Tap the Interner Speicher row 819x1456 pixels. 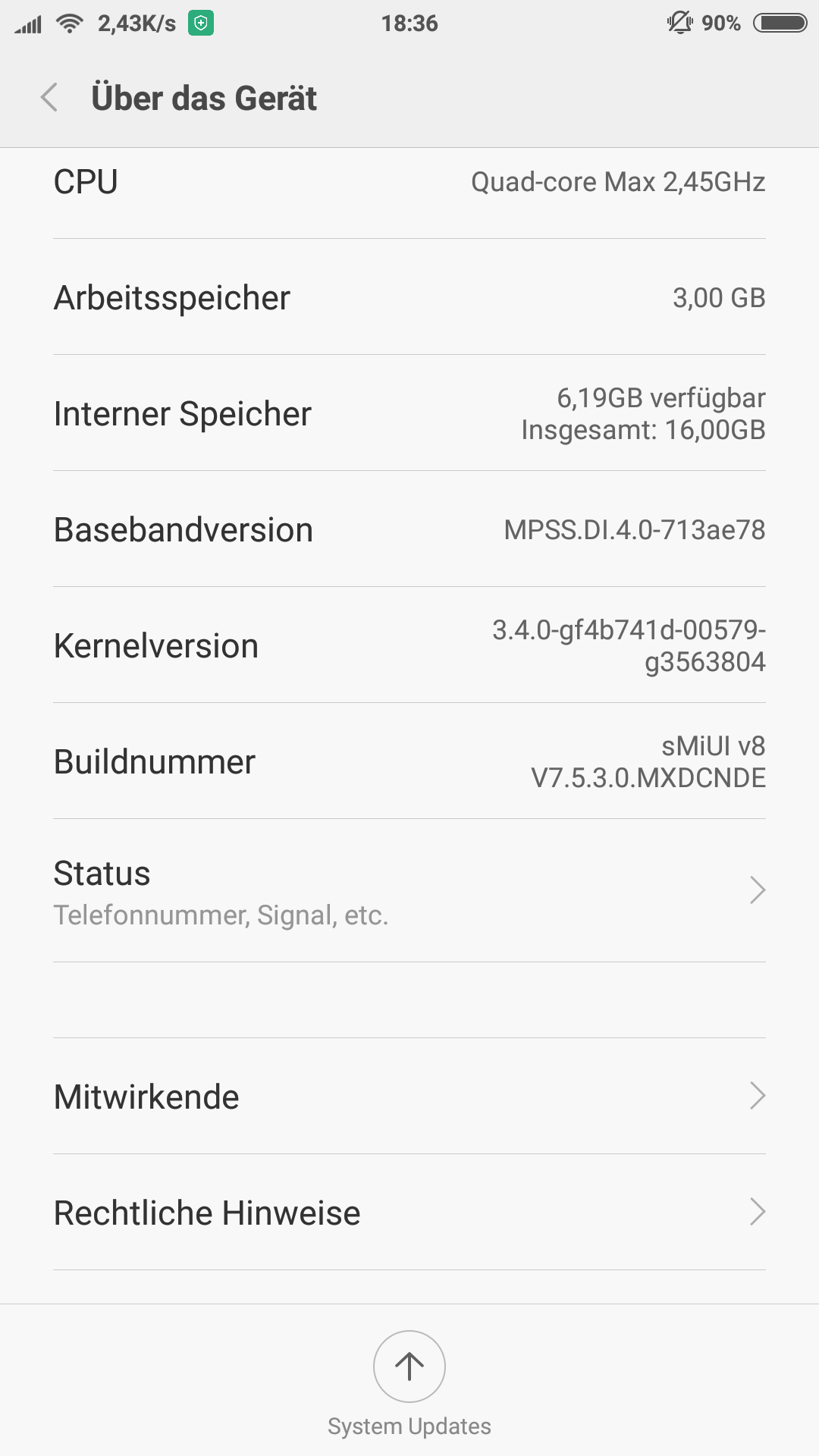(x=409, y=413)
